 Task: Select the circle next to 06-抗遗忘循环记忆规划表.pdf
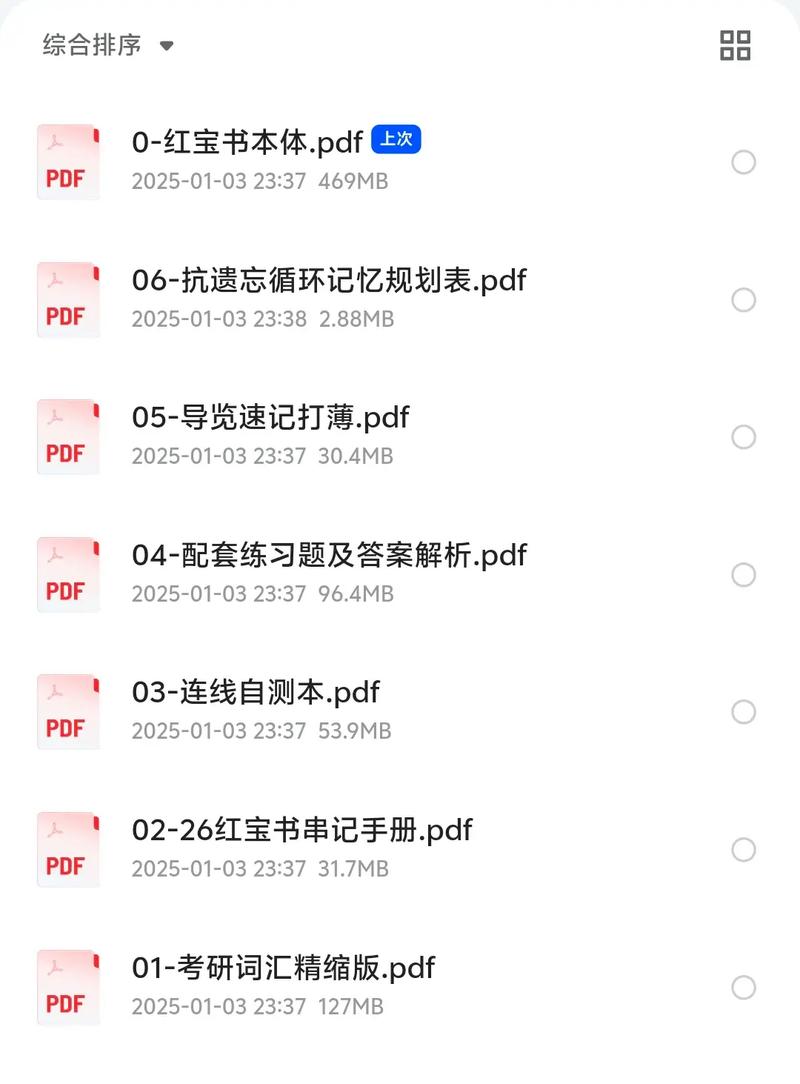(744, 300)
